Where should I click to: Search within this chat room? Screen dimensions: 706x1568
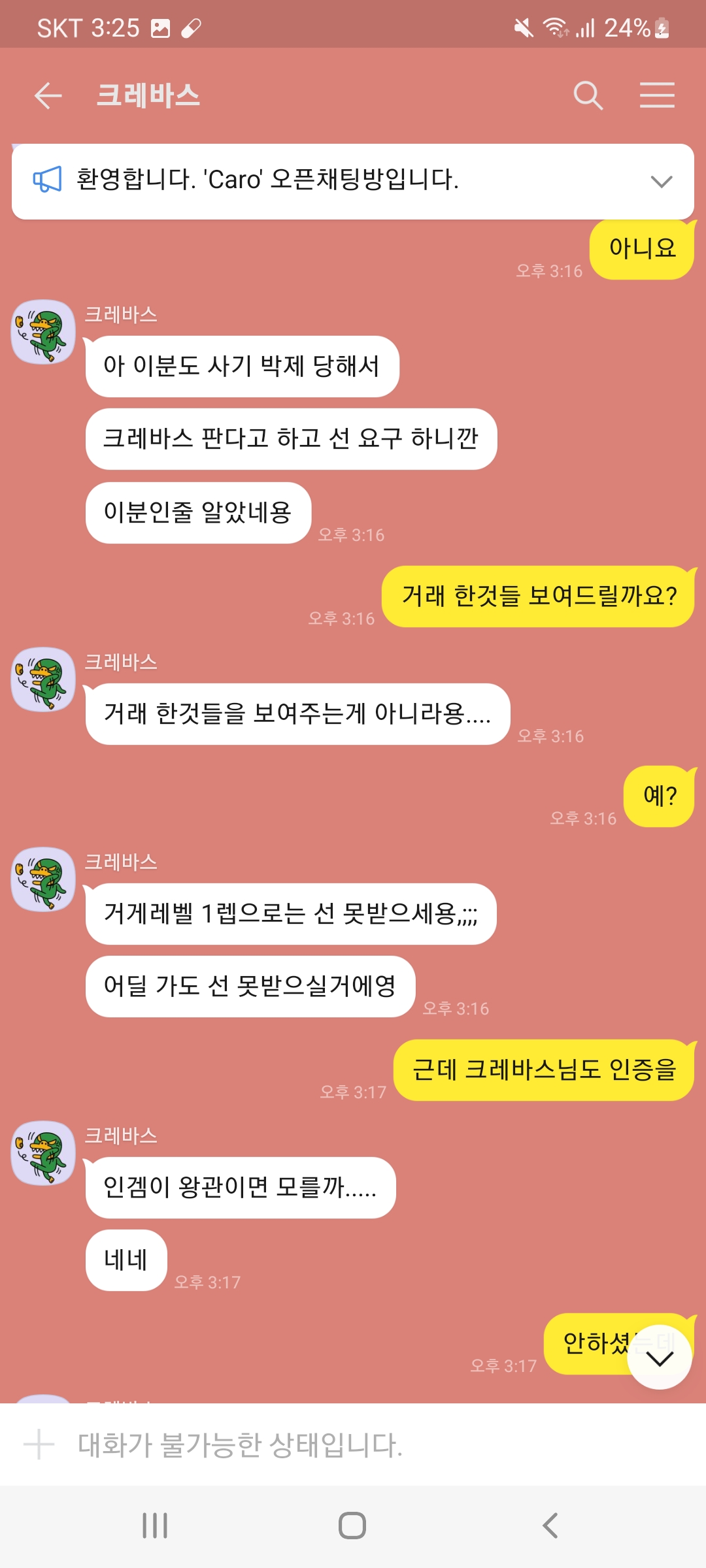[x=588, y=96]
